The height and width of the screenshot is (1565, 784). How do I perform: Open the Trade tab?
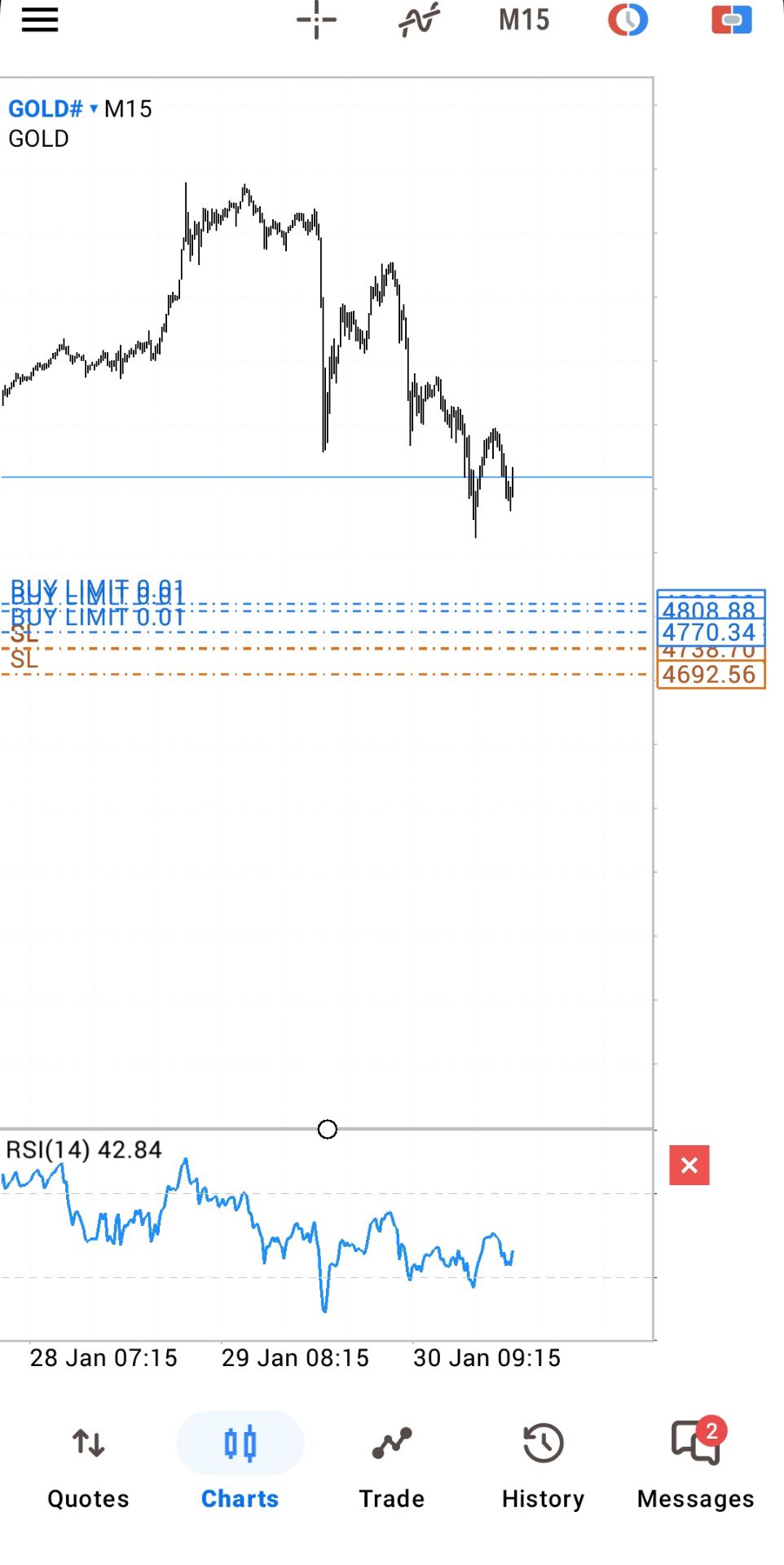392,1464
